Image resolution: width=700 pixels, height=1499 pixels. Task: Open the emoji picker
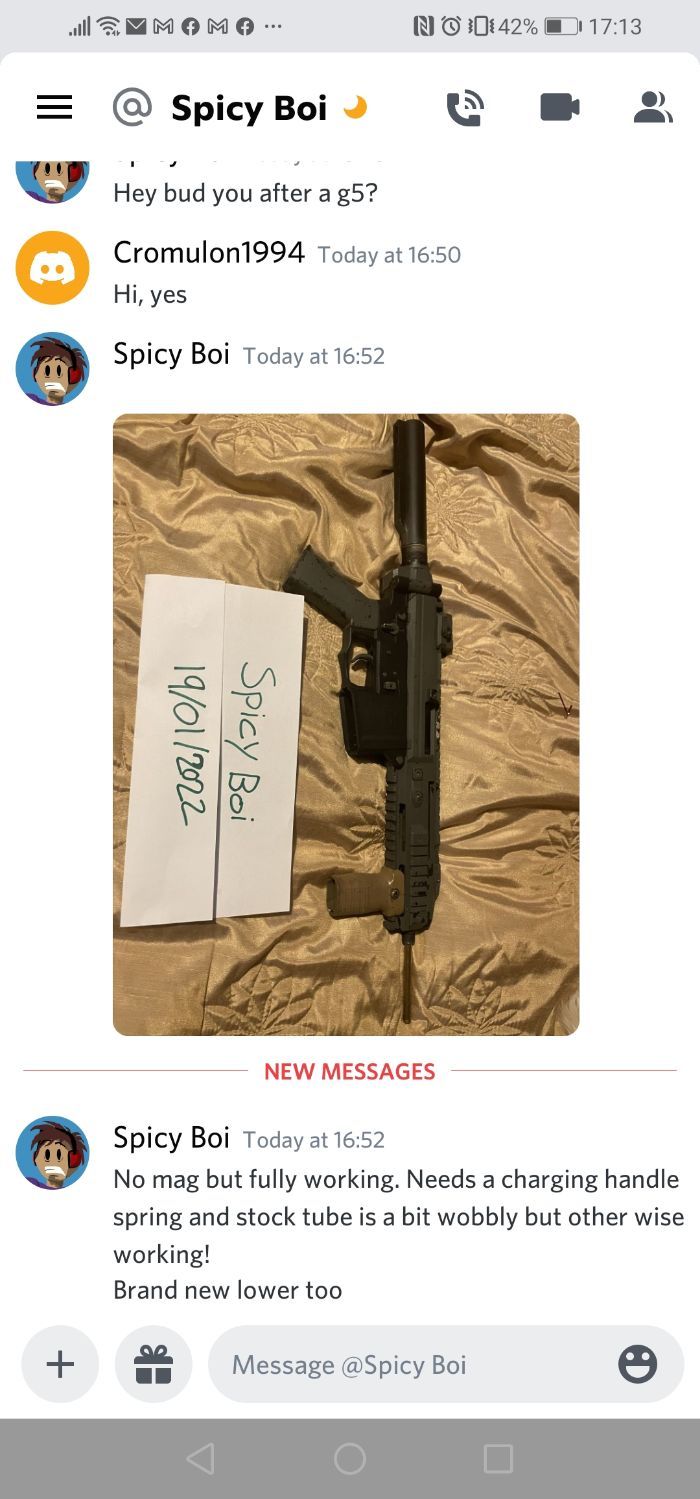point(637,1364)
